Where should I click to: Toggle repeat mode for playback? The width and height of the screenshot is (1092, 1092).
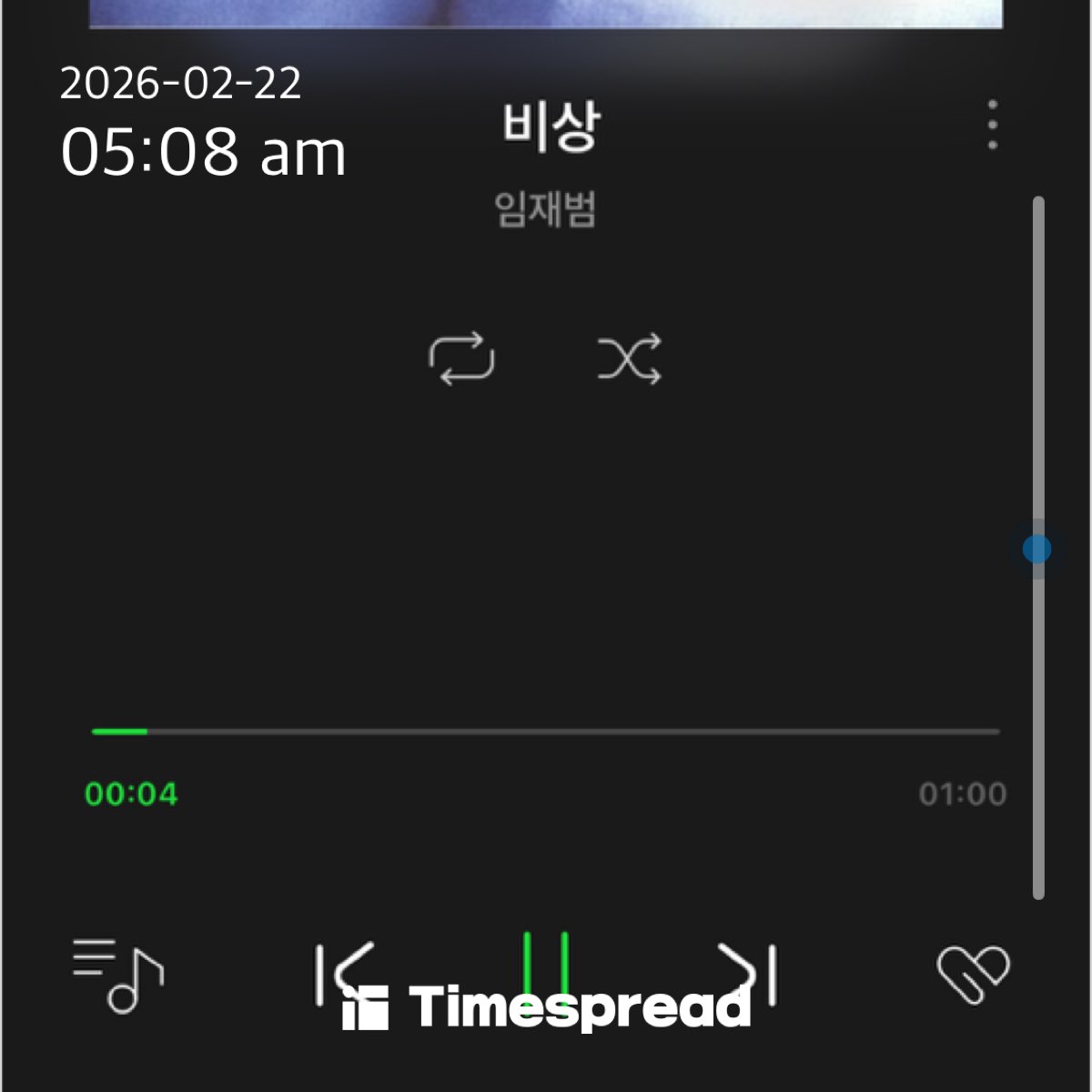click(461, 359)
